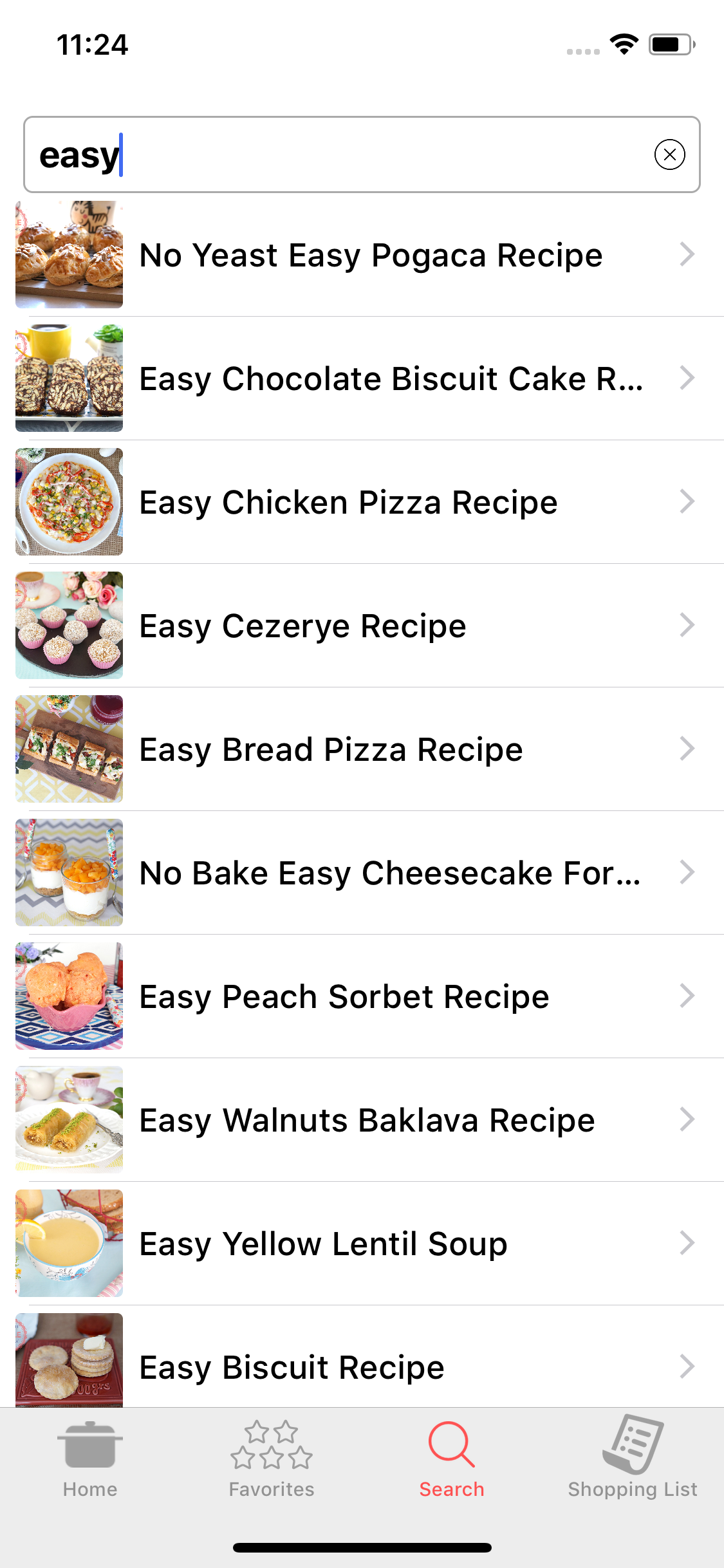Viewport: 724px width, 1568px height.
Task: Clear the search text with the X icon
Action: pos(669,155)
